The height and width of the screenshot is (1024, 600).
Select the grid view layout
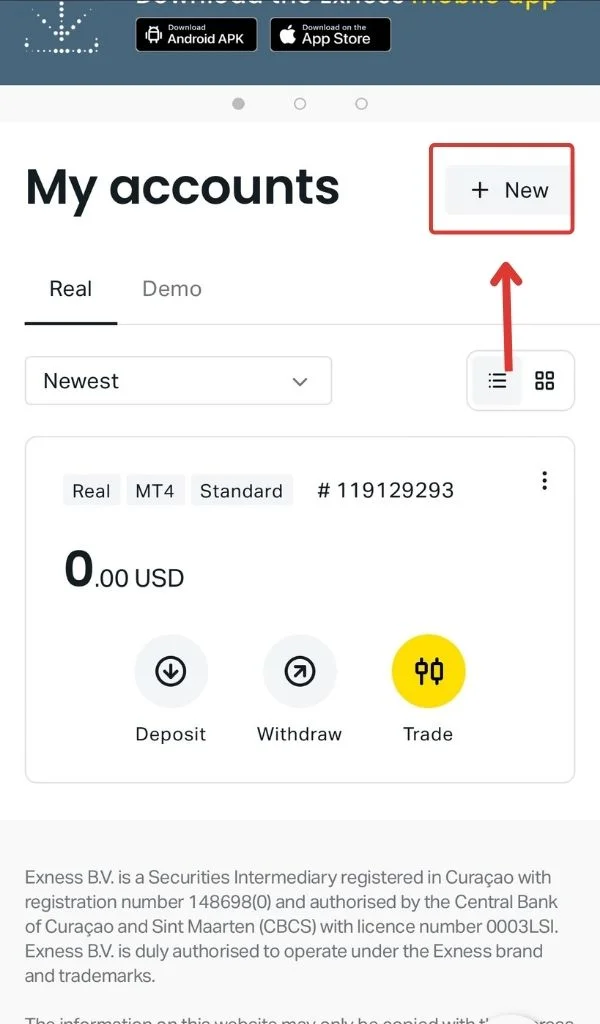click(x=545, y=381)
